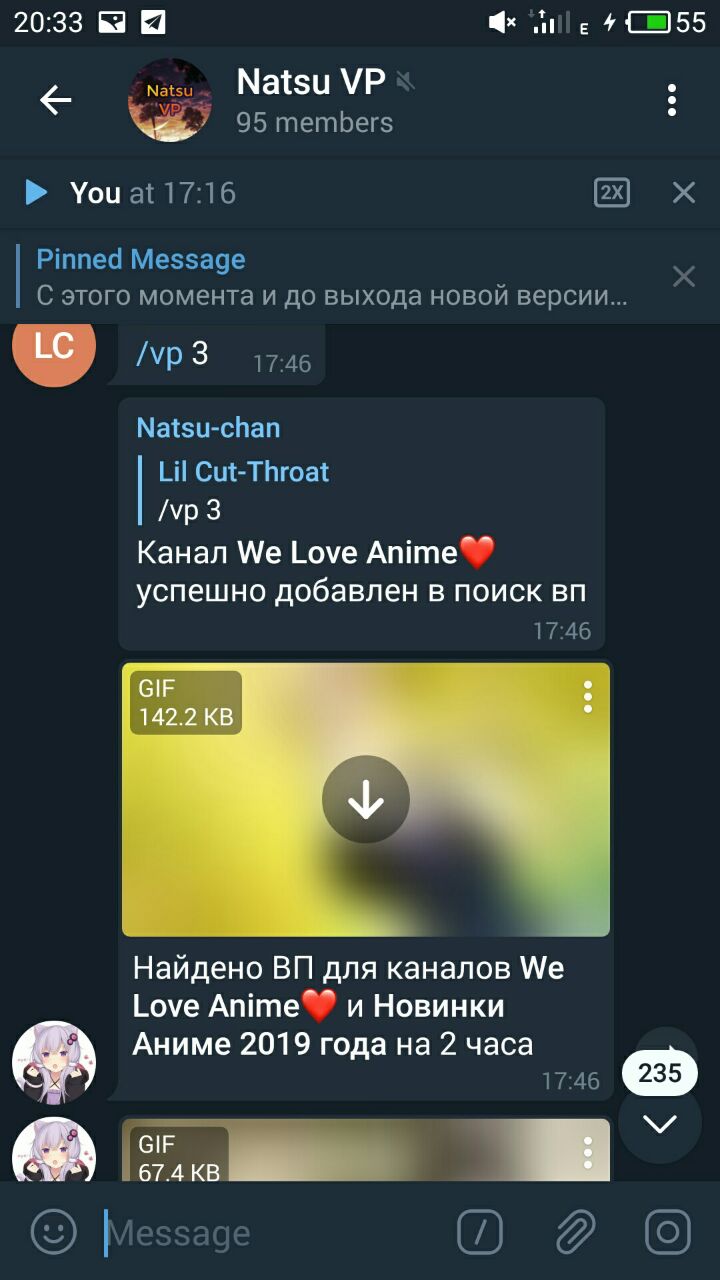Open the pinned message
Viewport: 720px width, 1280px height.
pyautogui.click(x=330, y=277)
